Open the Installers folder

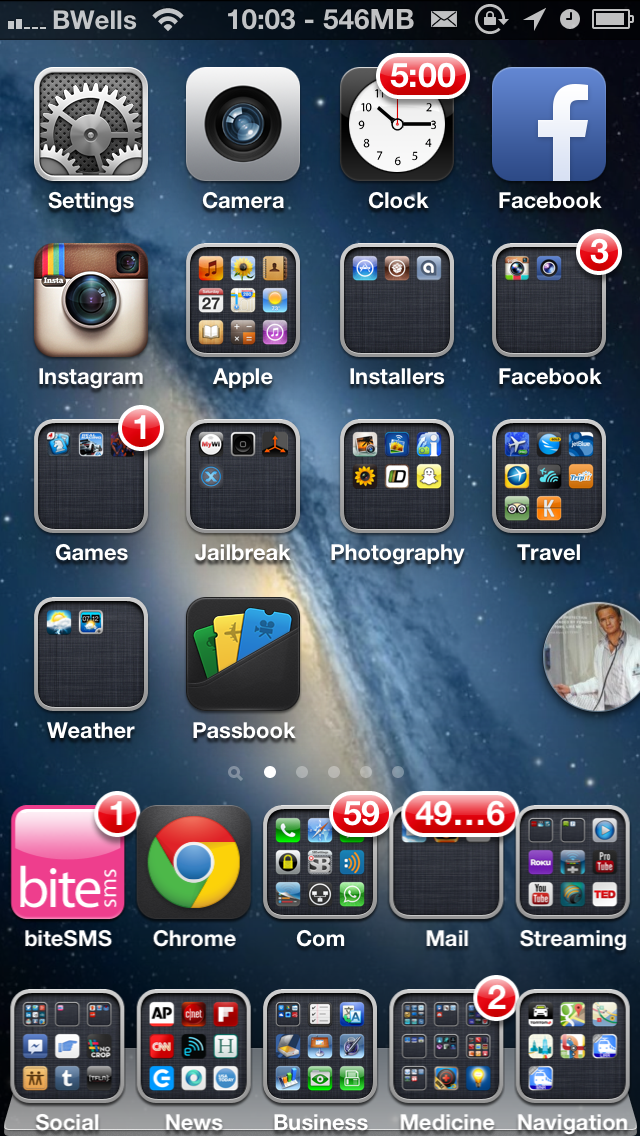coord(397,301)
